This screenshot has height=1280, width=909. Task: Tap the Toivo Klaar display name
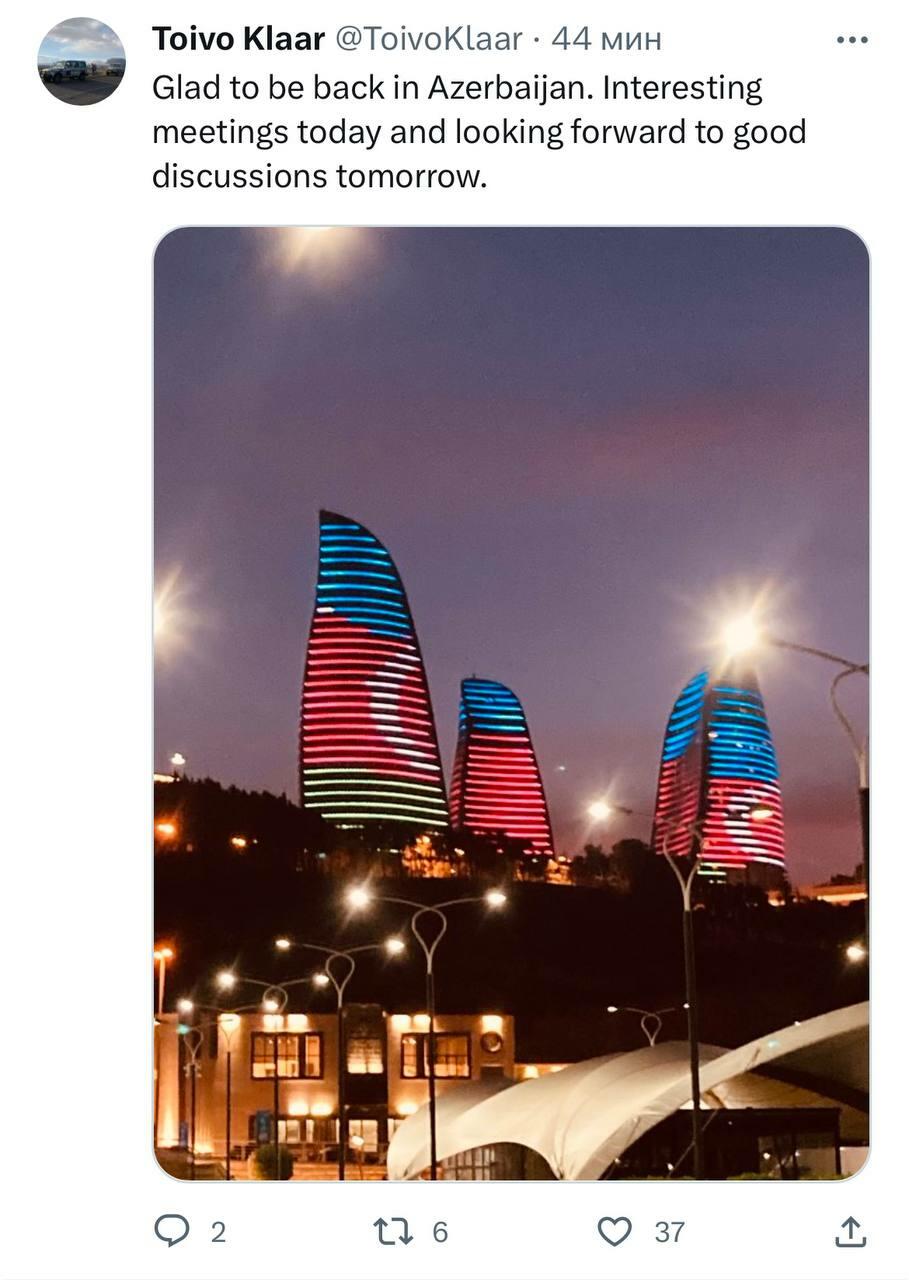pyautogui.click(x=238, y=39)
